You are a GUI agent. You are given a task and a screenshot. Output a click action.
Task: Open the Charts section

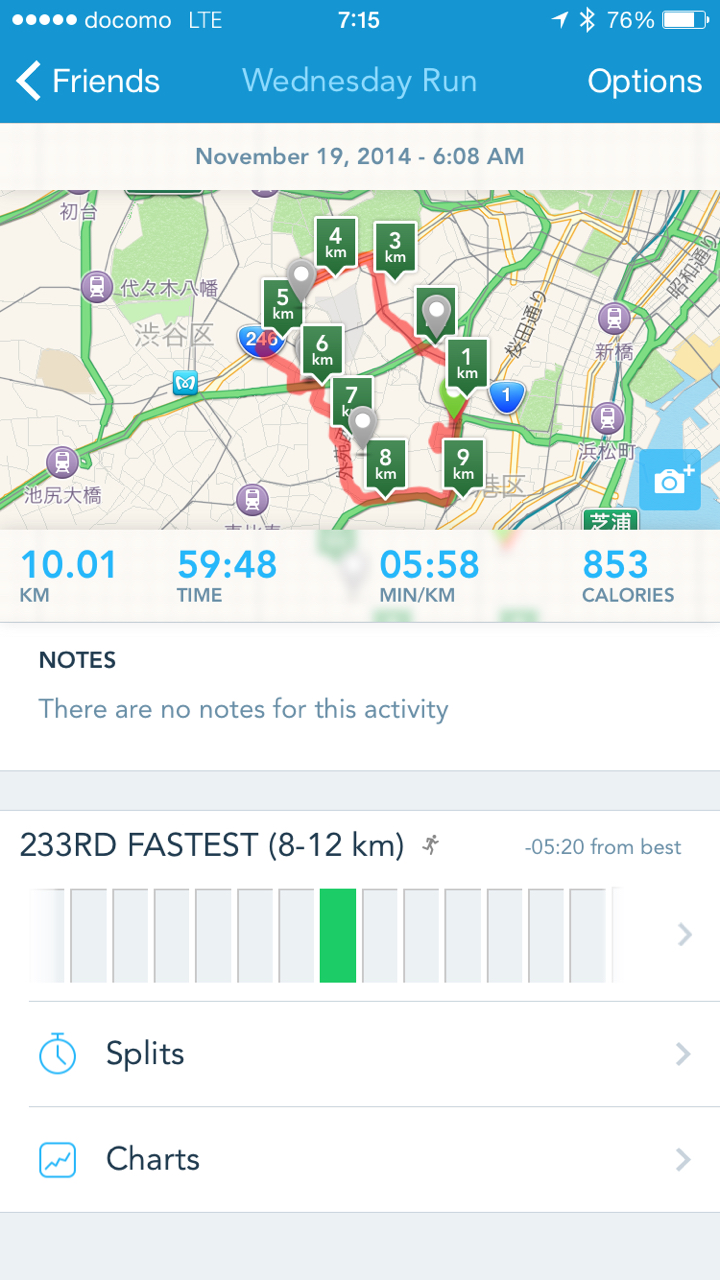pyautogui.click(x=360, y=1159)
